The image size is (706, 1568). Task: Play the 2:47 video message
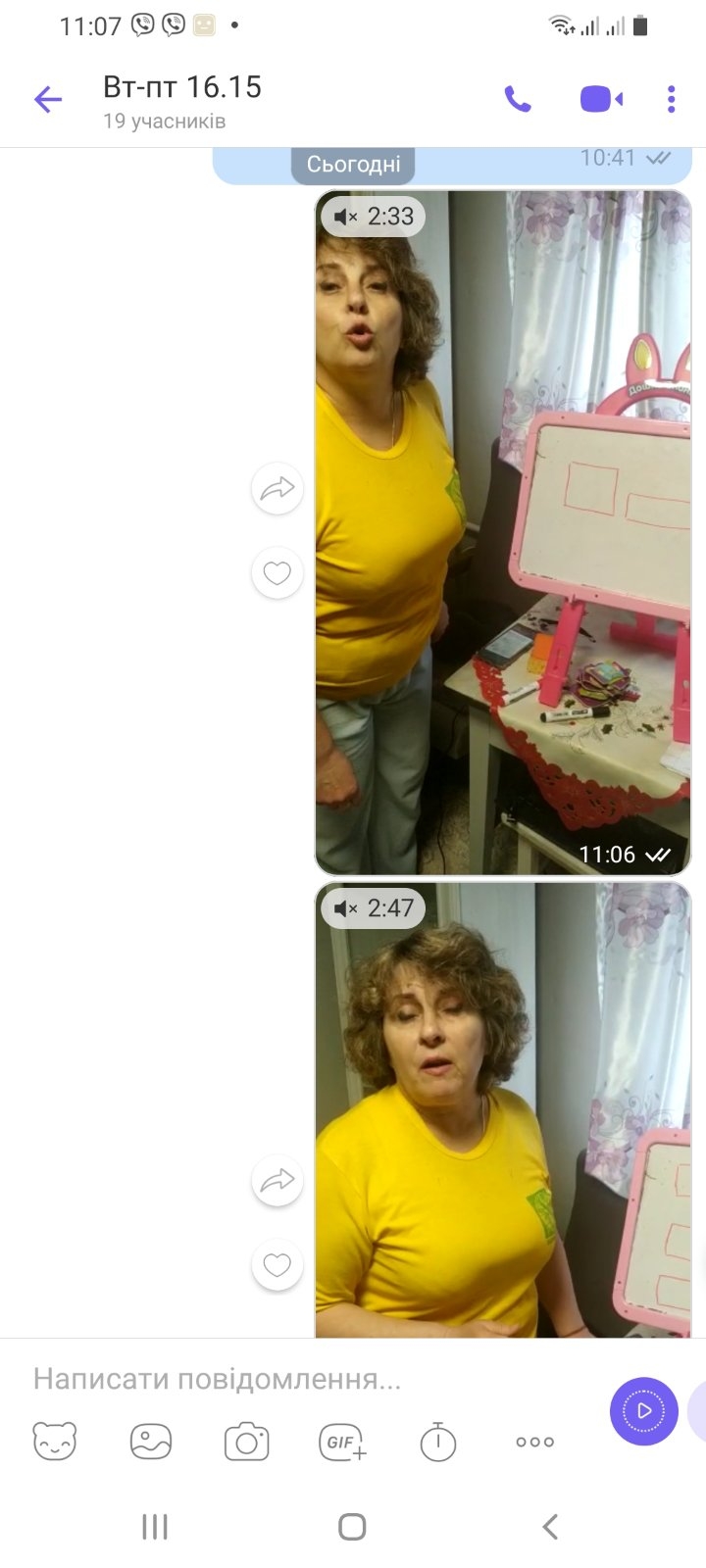coord(502,1109)
